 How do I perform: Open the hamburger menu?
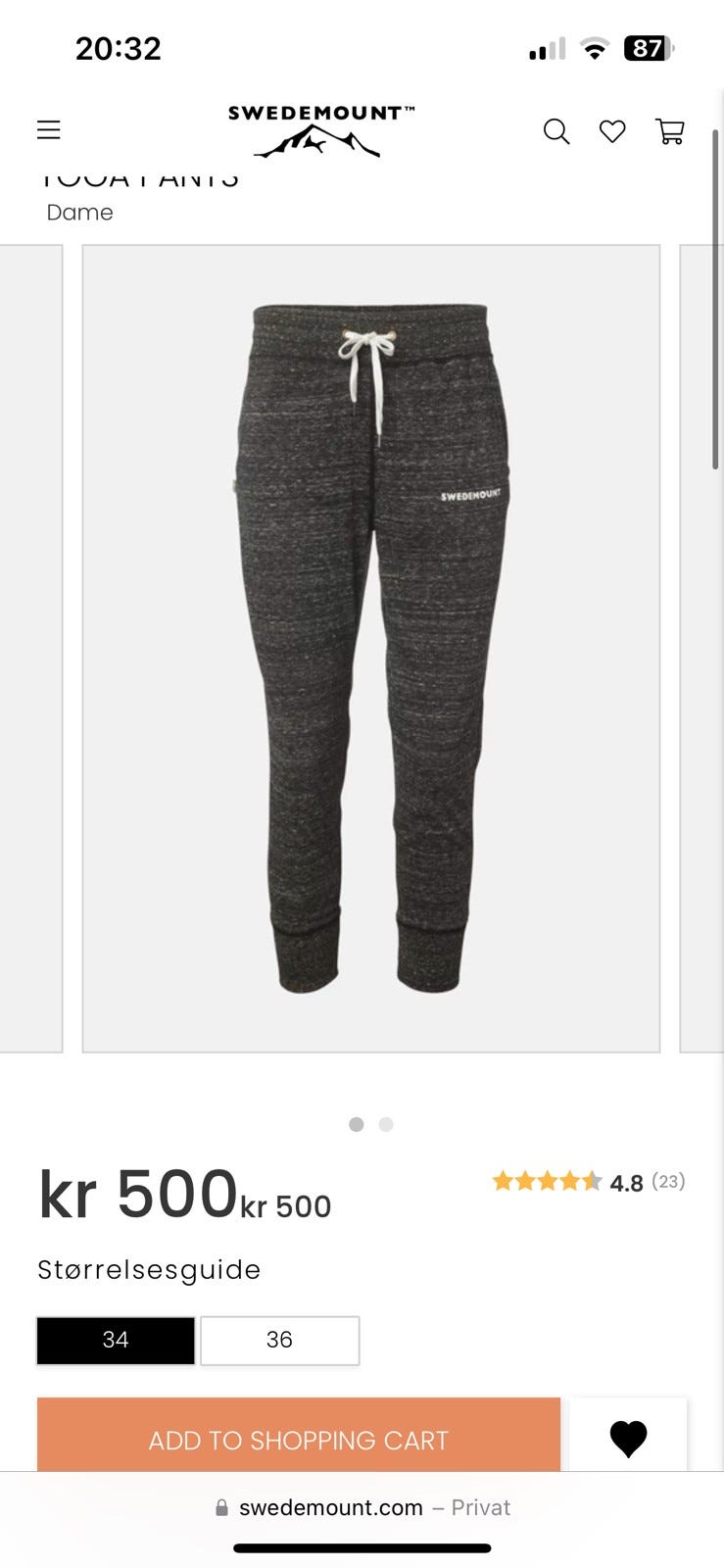coord(49,130)
